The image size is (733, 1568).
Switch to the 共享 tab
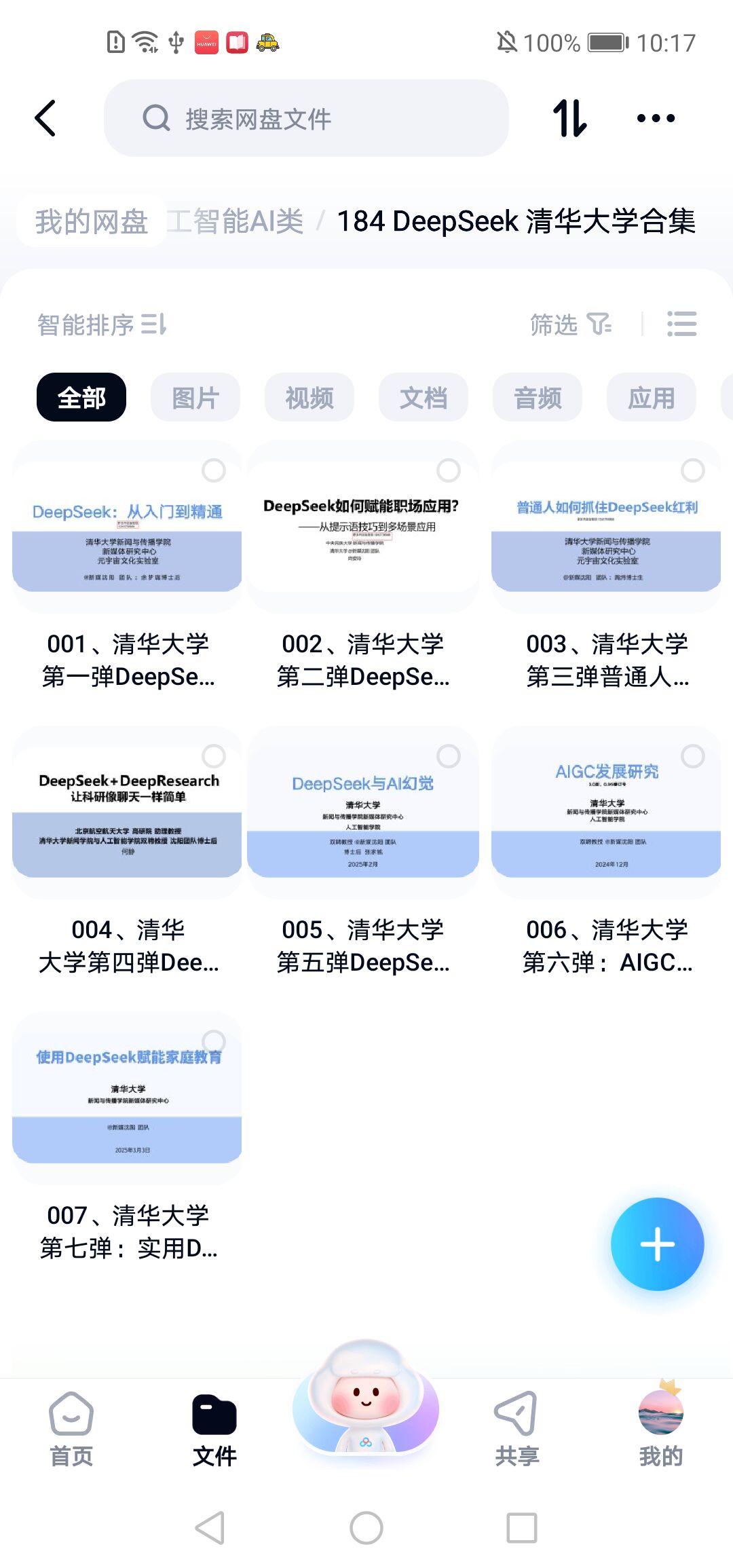coord(516,1429)
